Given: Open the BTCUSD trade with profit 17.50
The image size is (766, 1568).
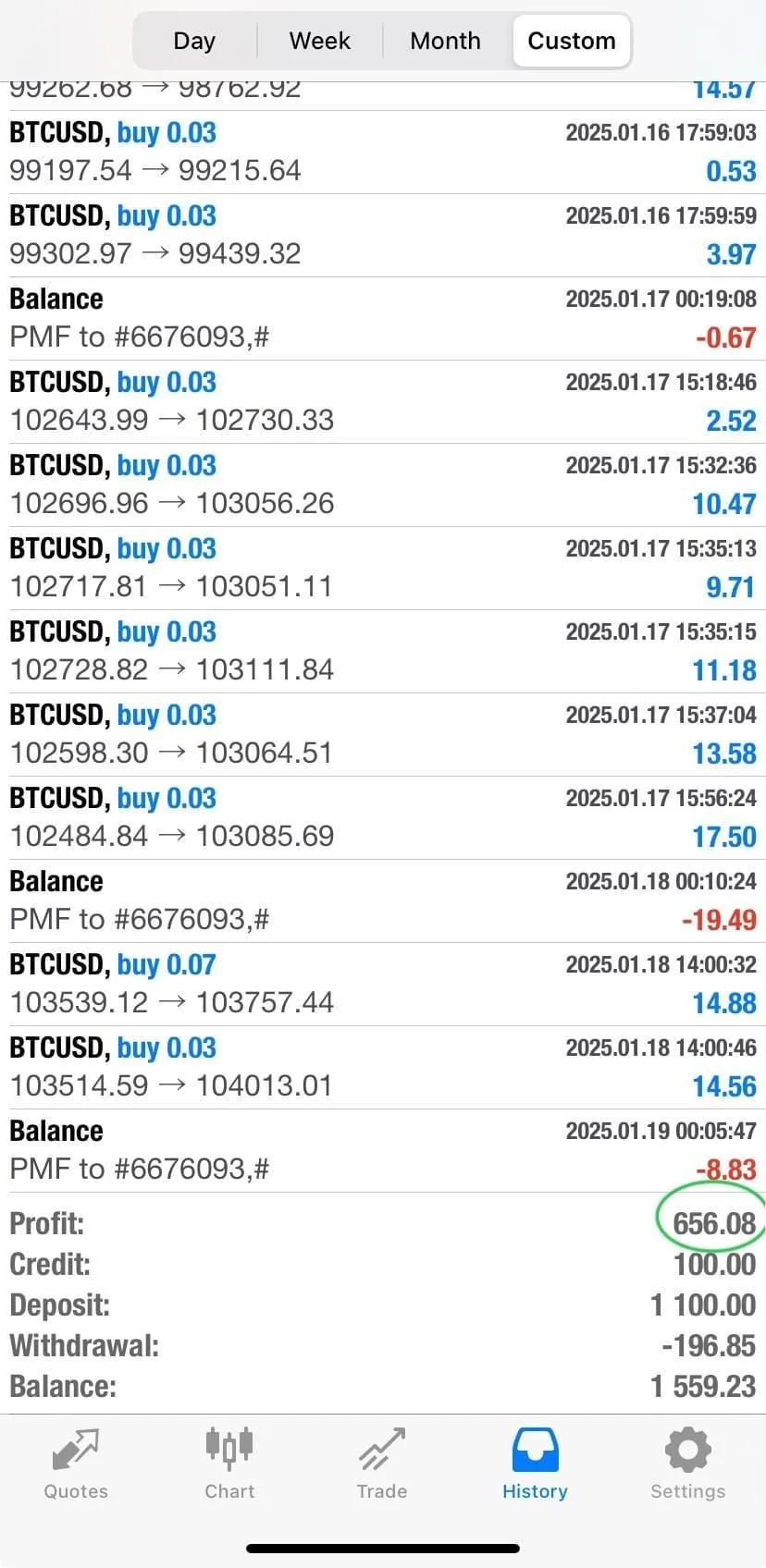Looking at the screenshot, I should [383, 818].
